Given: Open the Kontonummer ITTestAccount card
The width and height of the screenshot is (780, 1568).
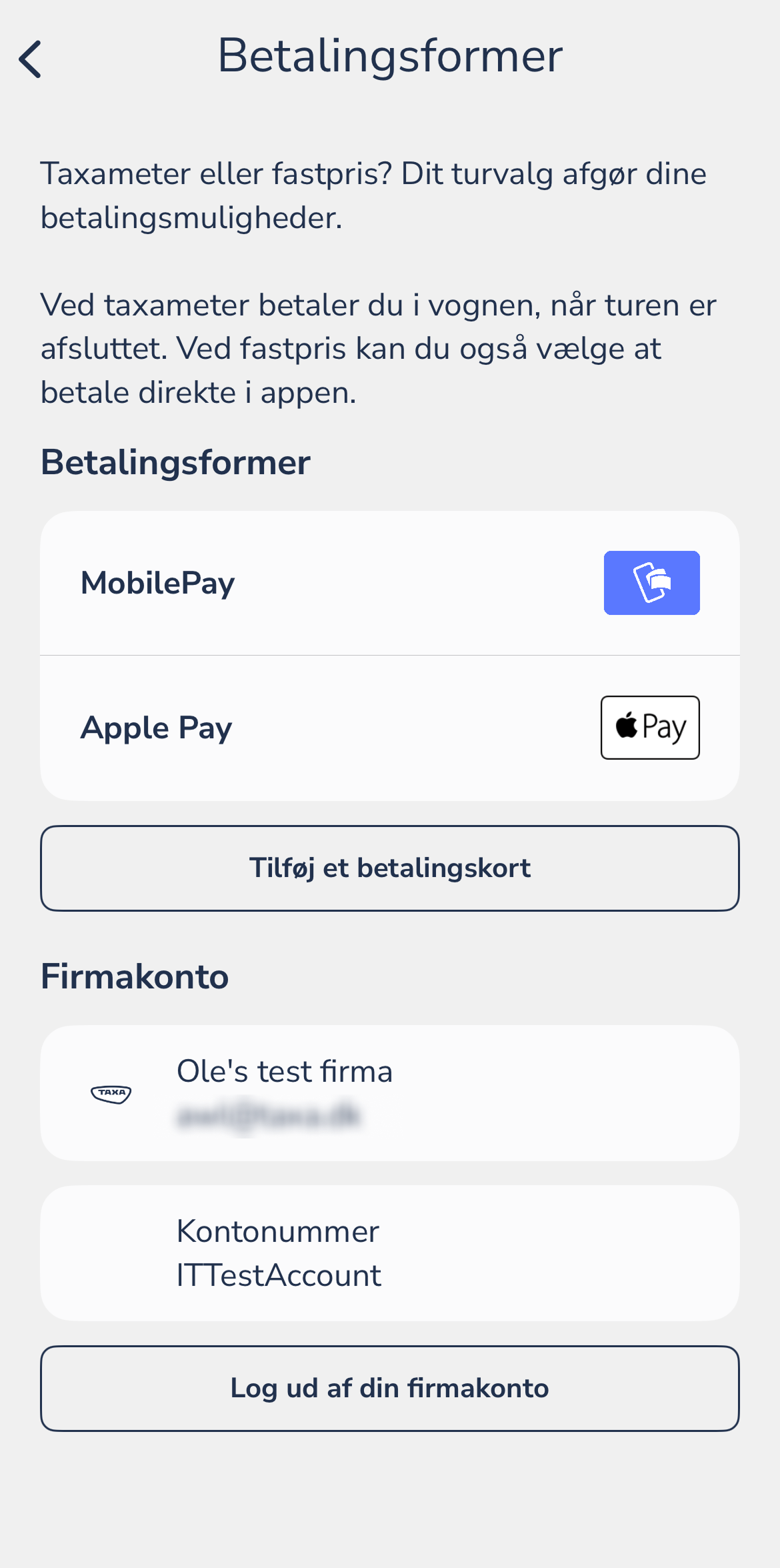Looking at the screenshot, I should (x=390, y=1253).
